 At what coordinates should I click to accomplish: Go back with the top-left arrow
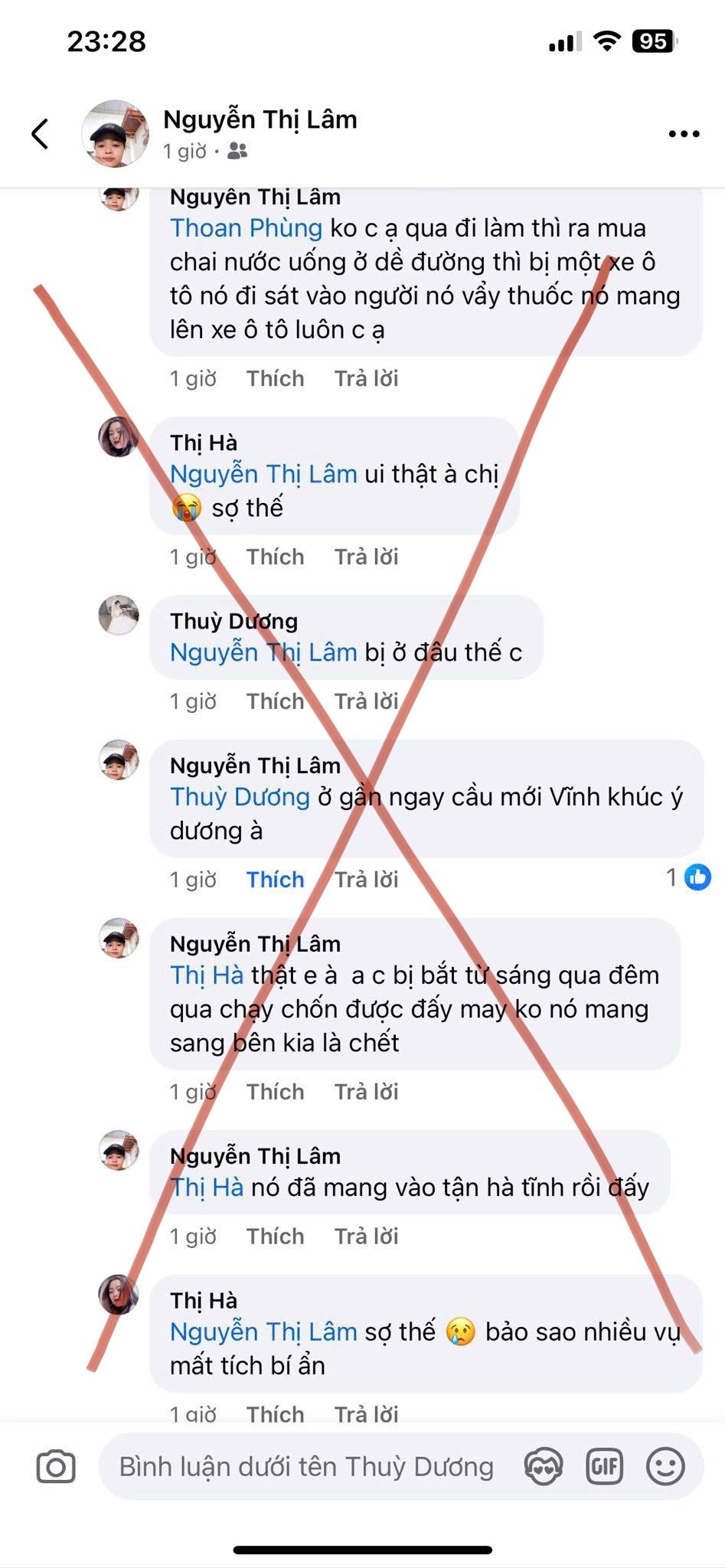coord(40,133)
